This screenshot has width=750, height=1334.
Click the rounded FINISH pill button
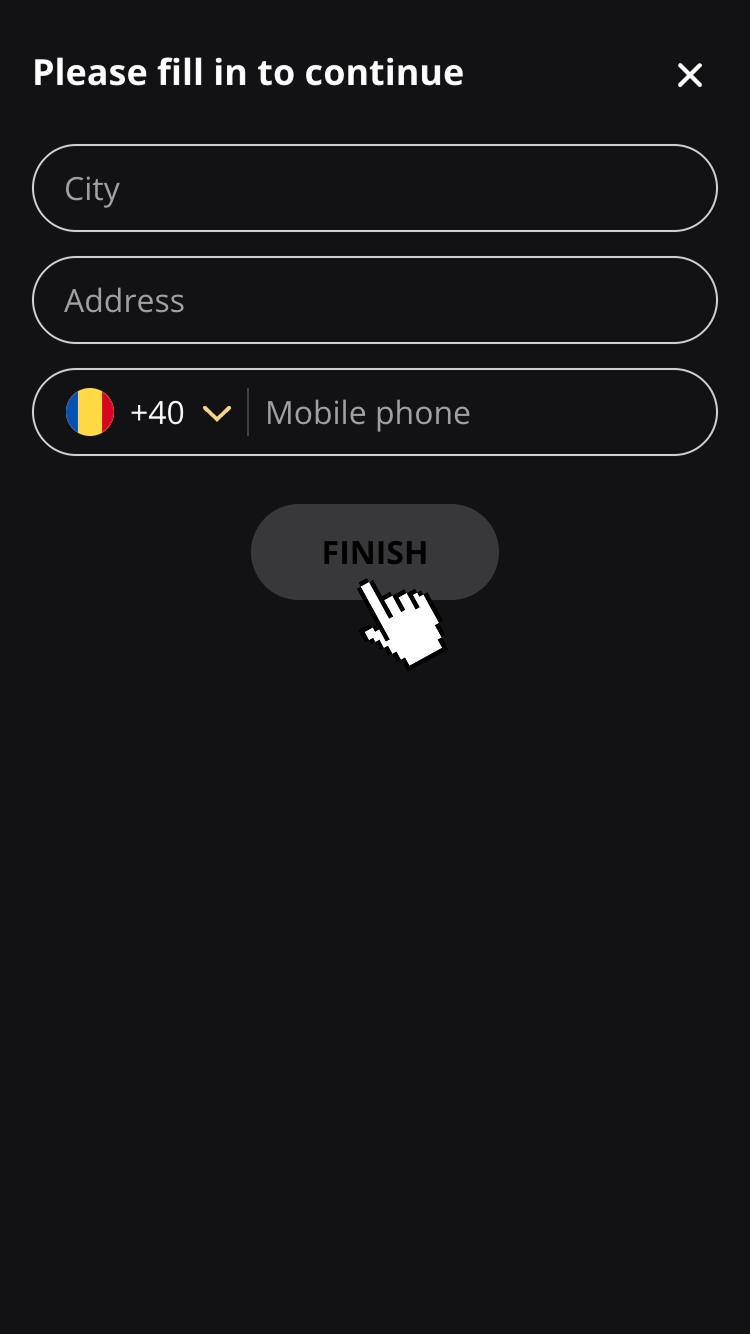click(x=374, y=552)
